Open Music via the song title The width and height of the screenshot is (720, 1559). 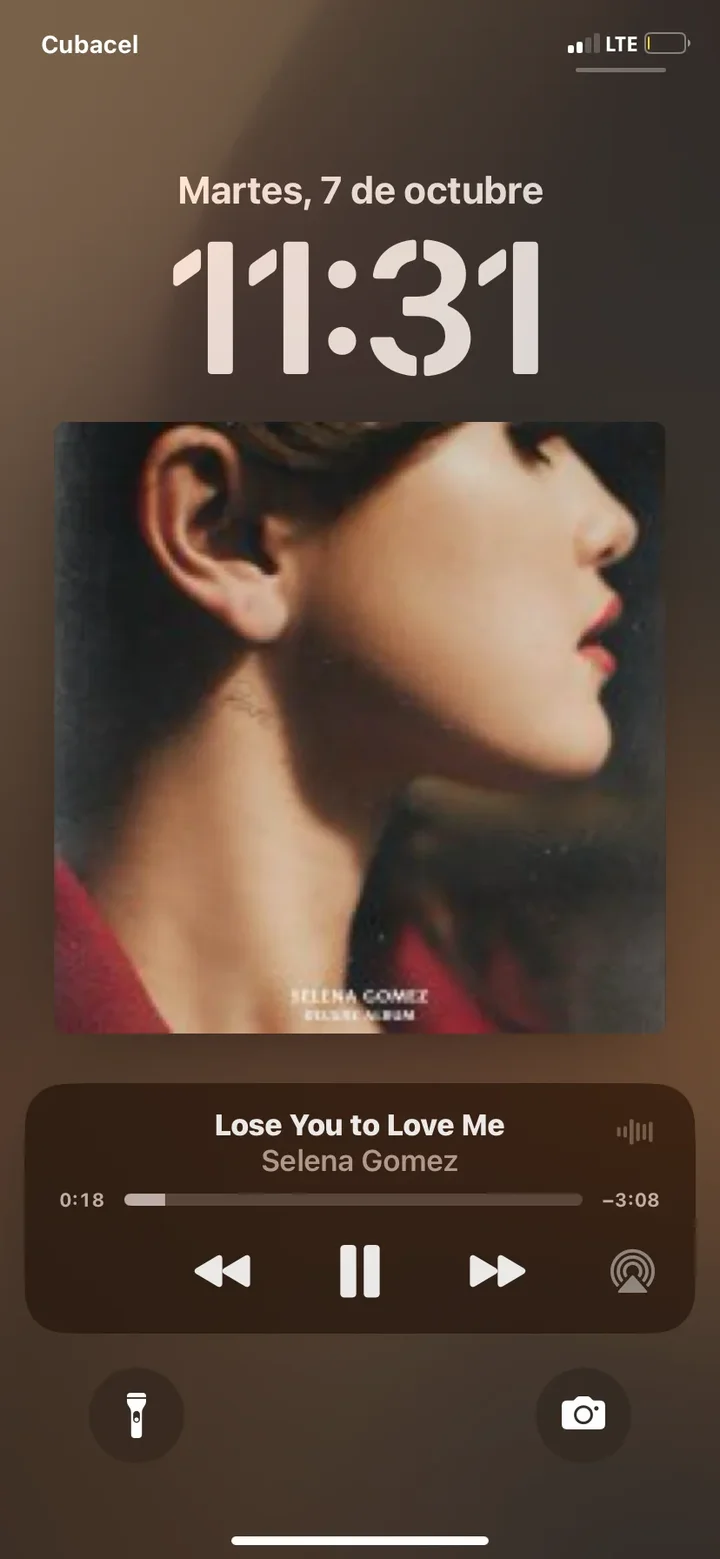(360, 1125)
